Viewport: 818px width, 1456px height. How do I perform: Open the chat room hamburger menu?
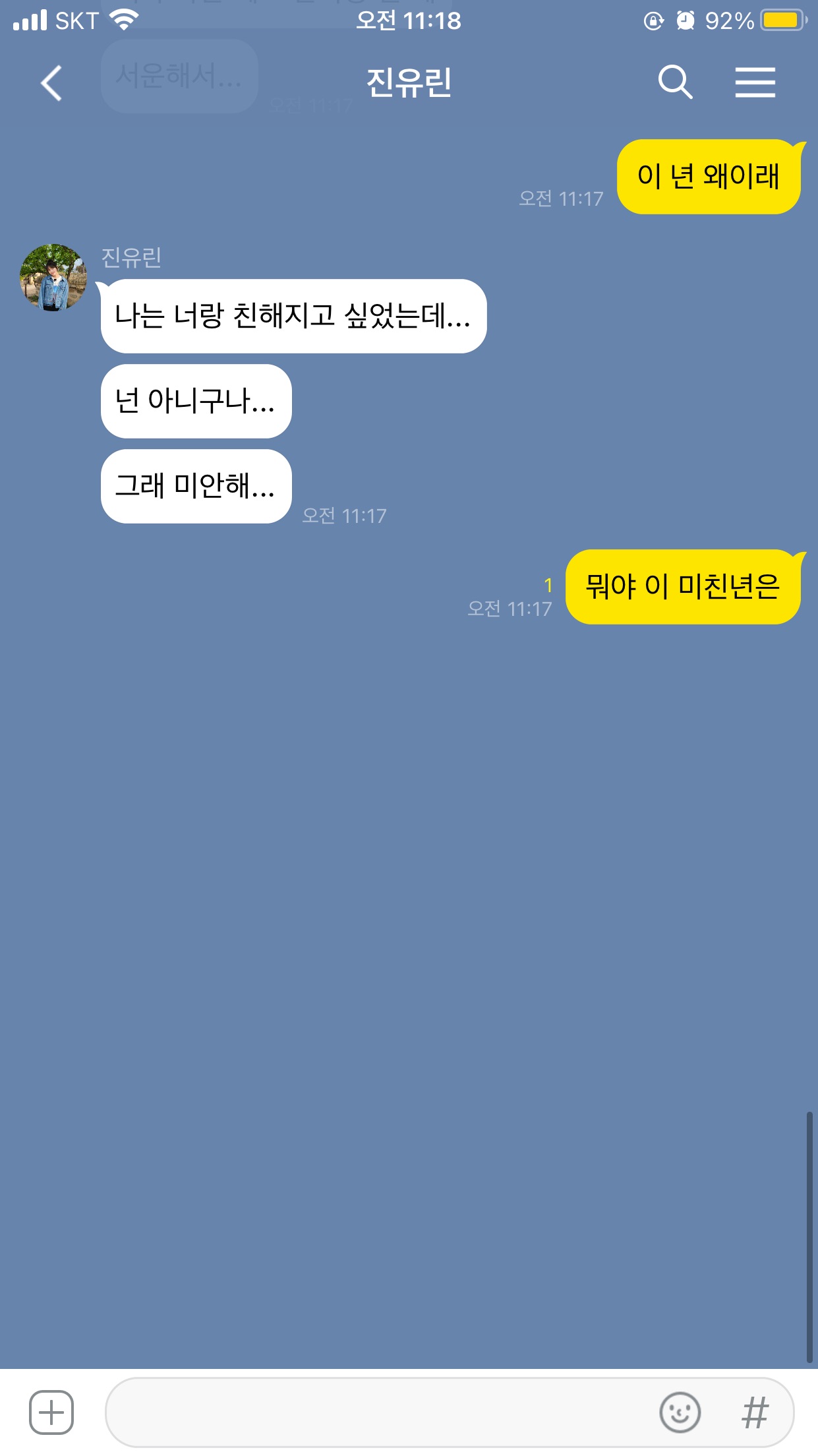tap(755, 82)
